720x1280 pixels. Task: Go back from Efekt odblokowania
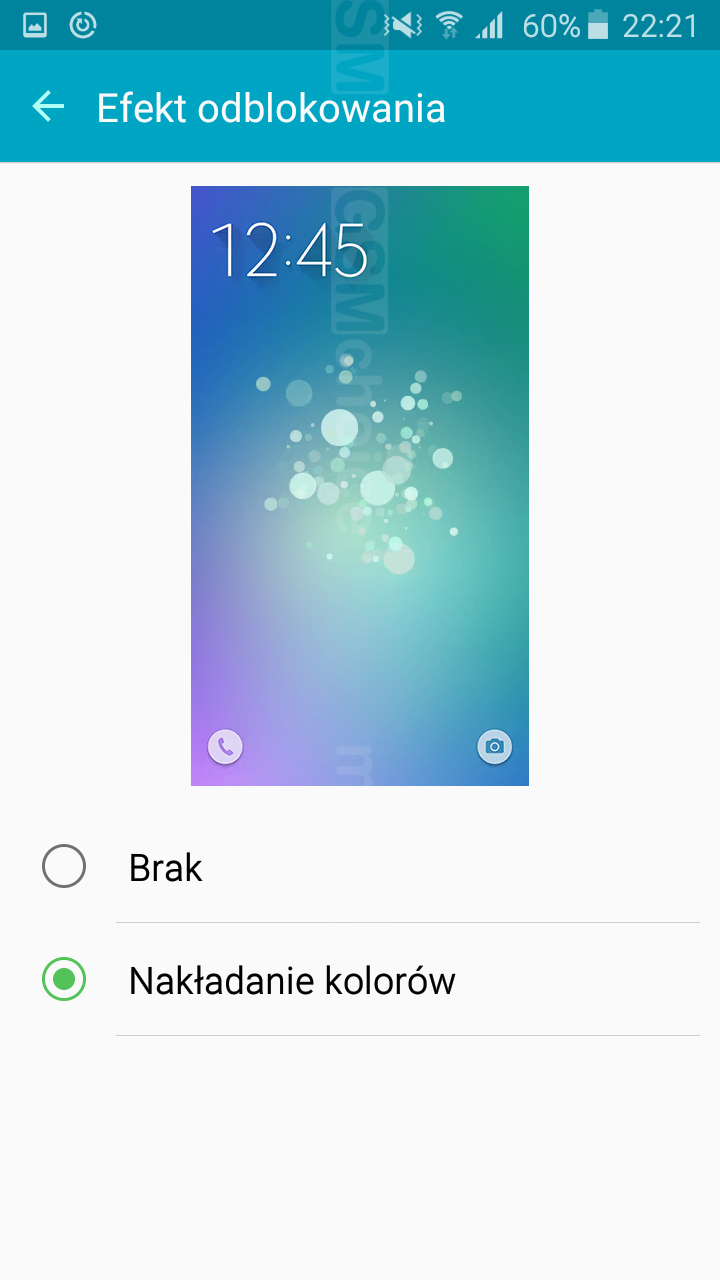[48, 106]
